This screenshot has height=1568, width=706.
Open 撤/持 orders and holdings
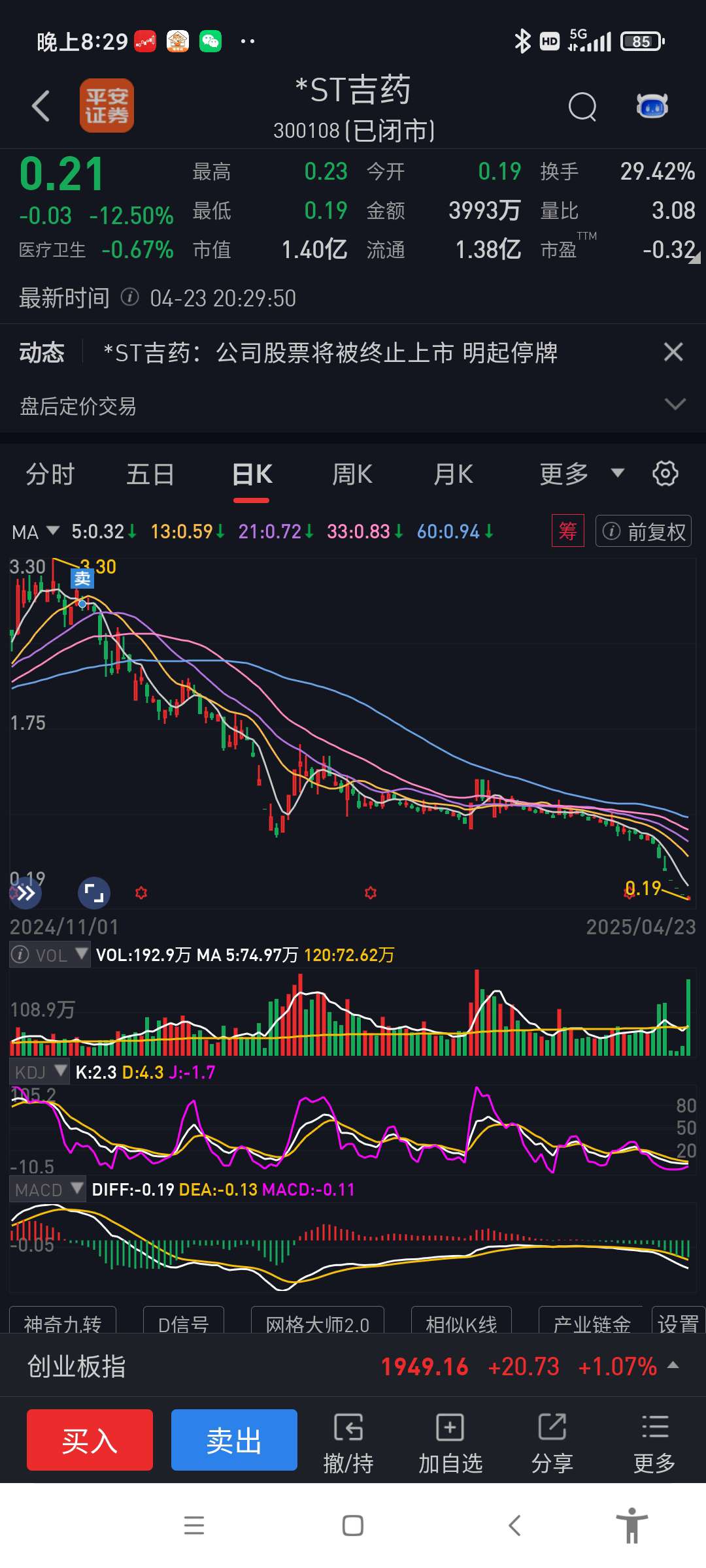pyautogui.click(x=348, y=1443)
